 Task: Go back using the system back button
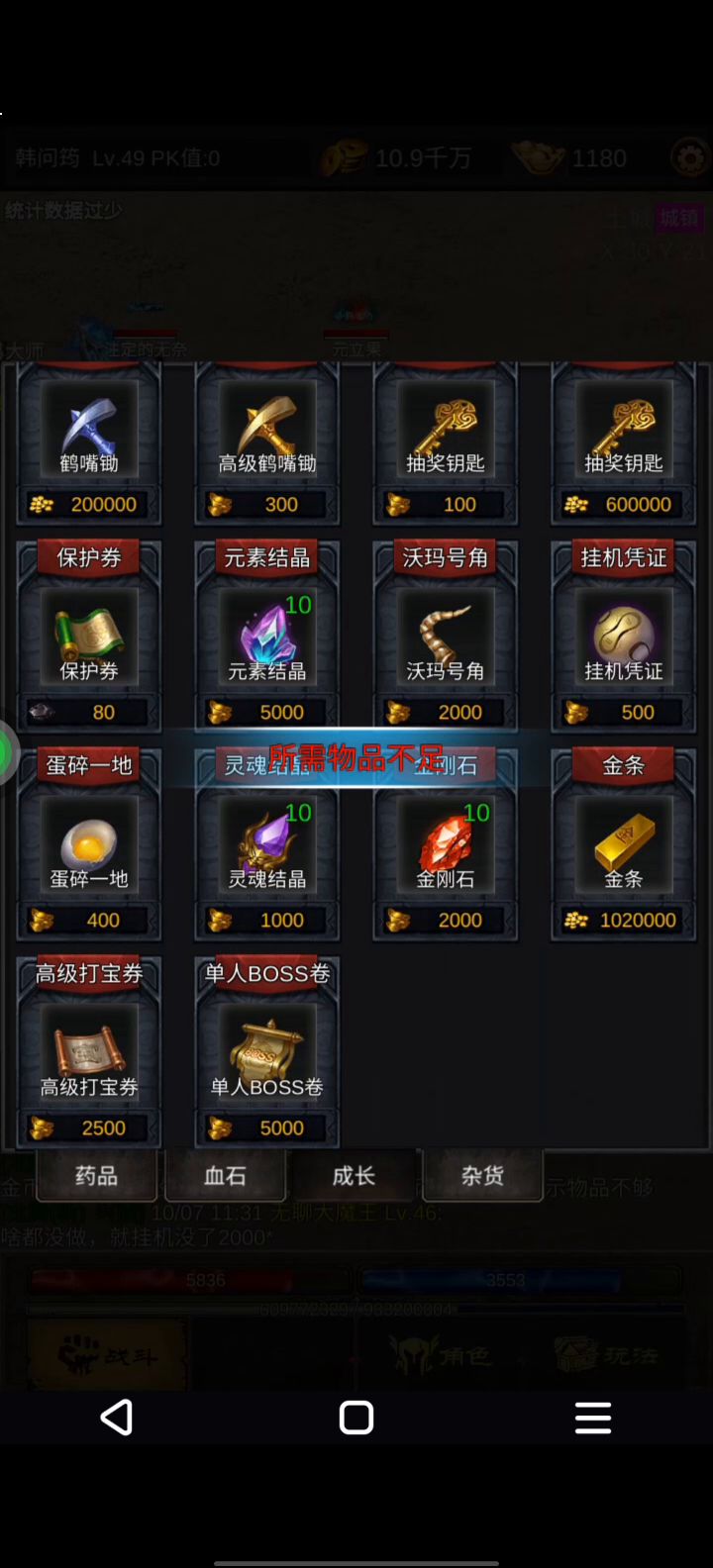tap(117, 1418)
